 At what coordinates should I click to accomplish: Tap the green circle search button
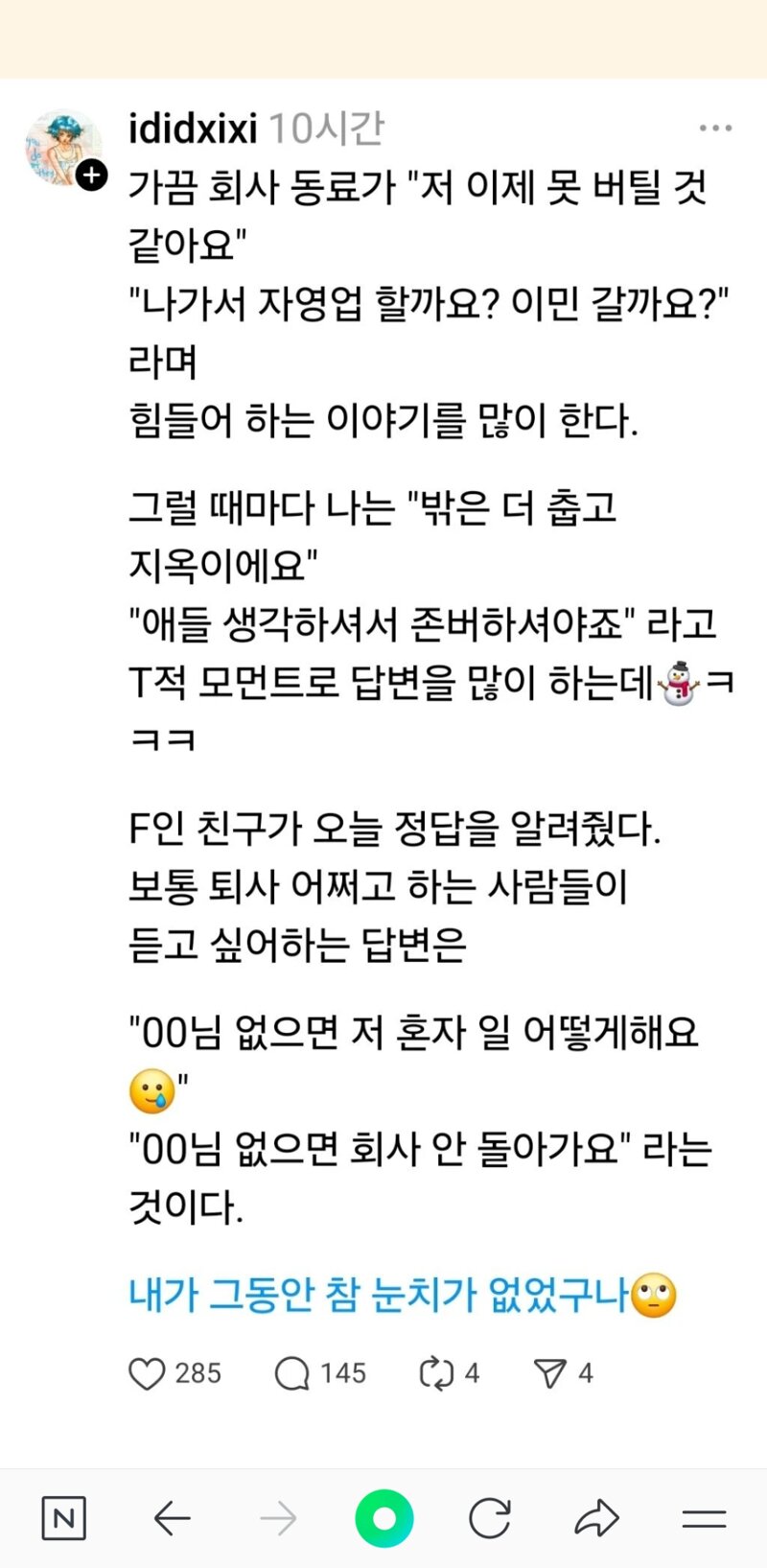click(x=384, y=1518)
